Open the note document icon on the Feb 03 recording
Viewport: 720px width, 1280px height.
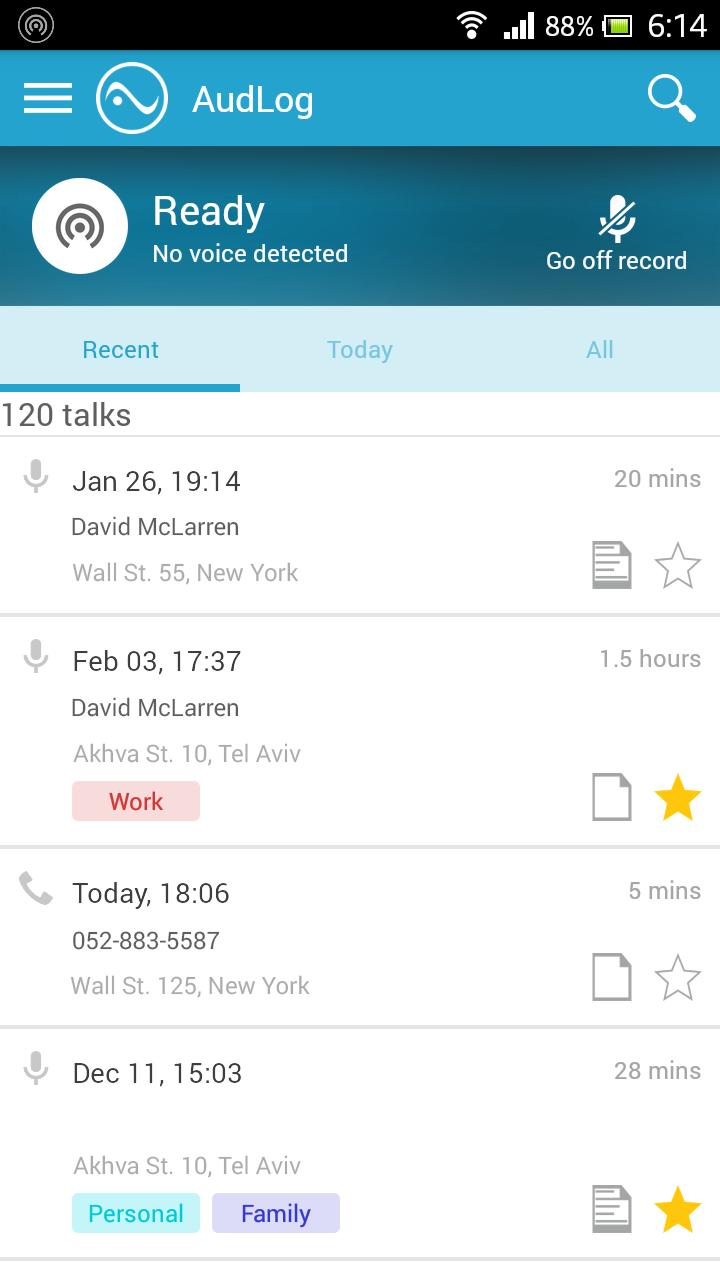(611, 797)
